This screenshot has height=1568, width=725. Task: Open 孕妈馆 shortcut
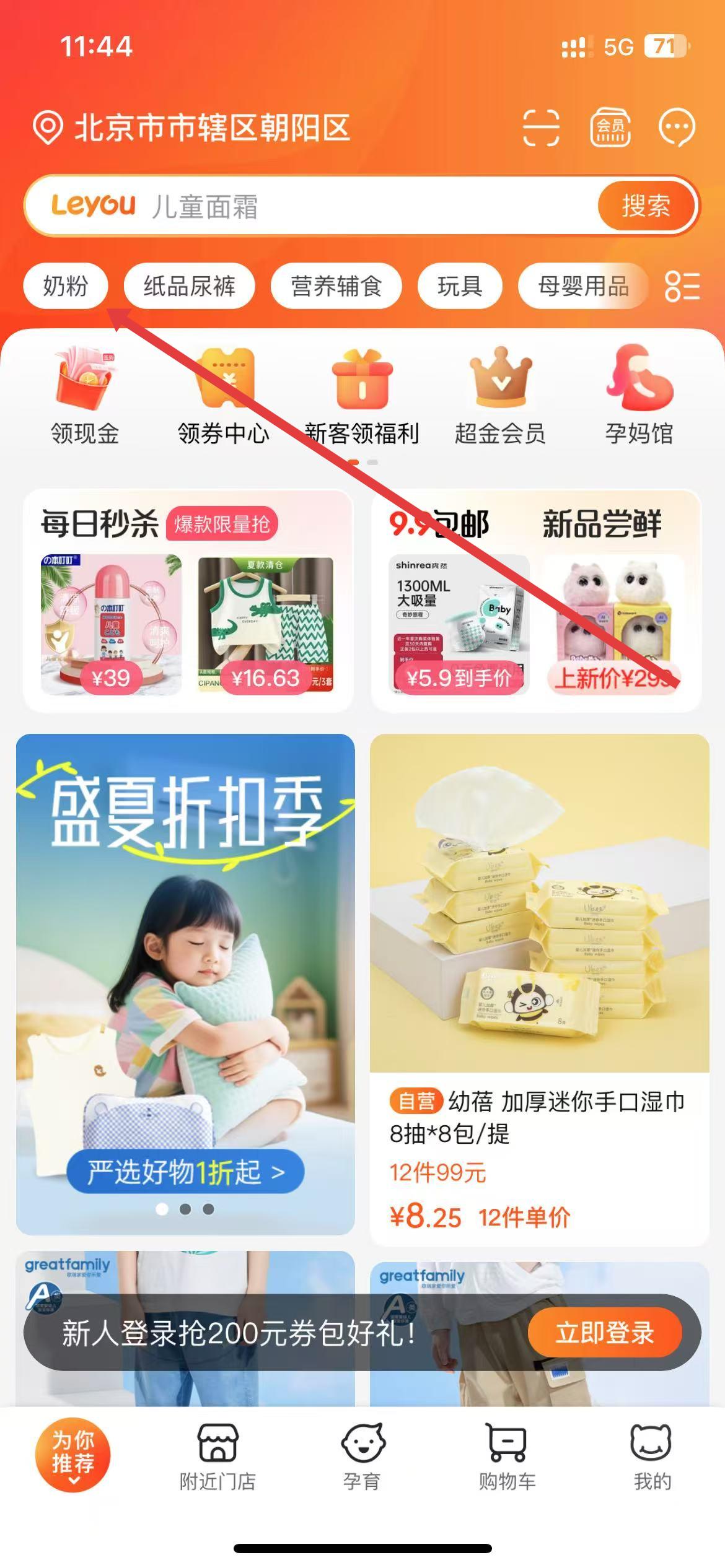[x=639, y=396]
